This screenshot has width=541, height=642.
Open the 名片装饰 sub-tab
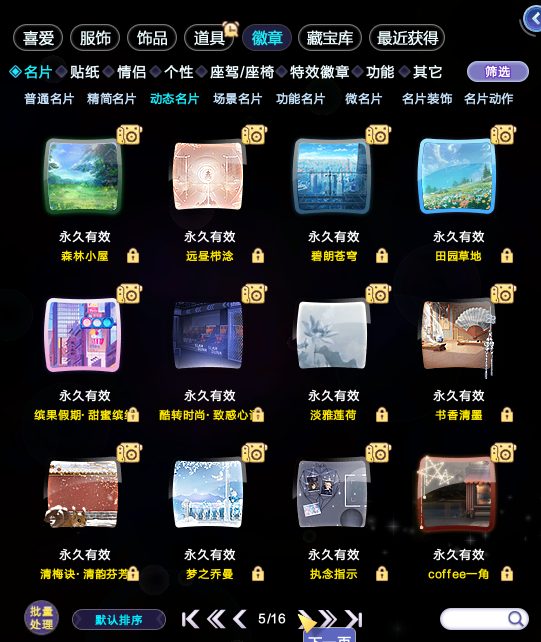coord(427,99)
